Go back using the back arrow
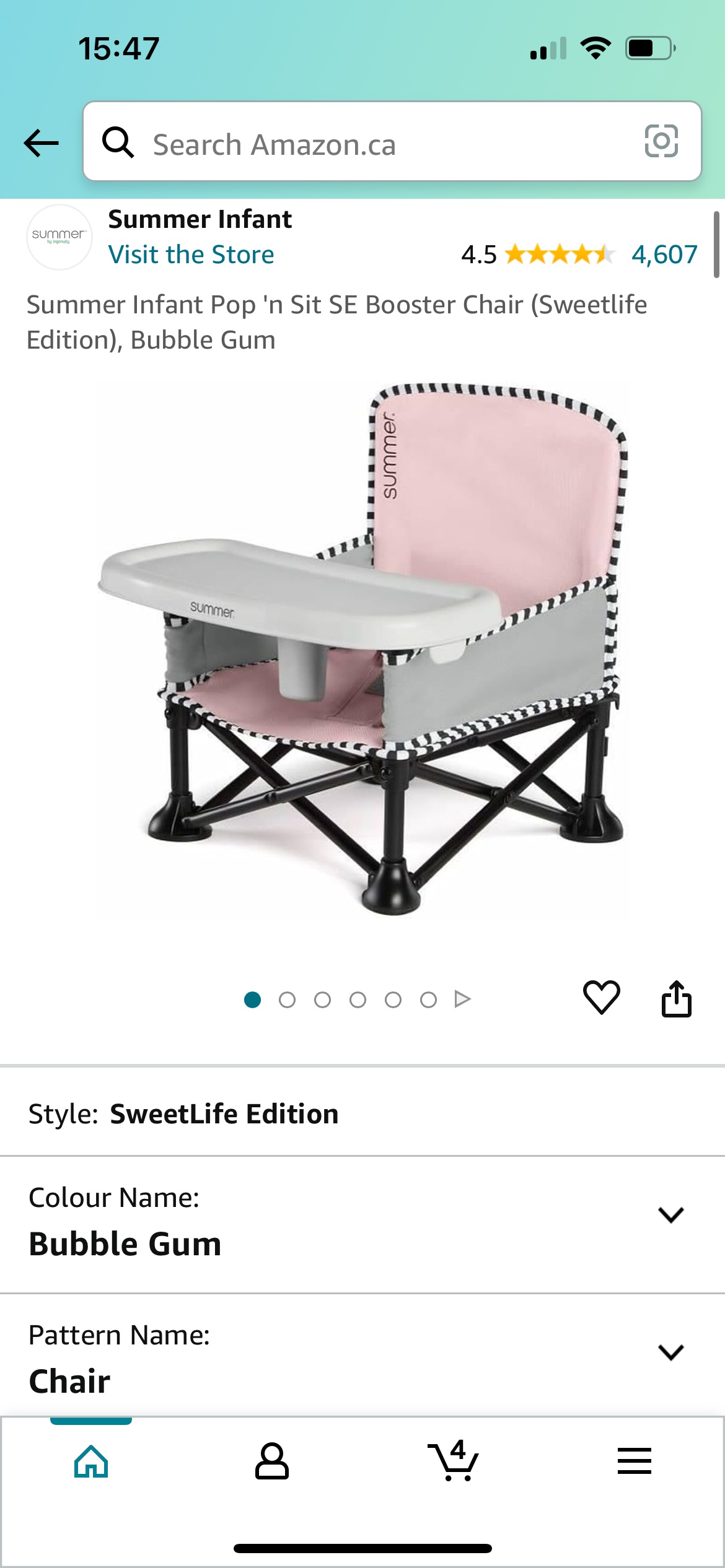The image size is (725, 1568). click(41, 143)
